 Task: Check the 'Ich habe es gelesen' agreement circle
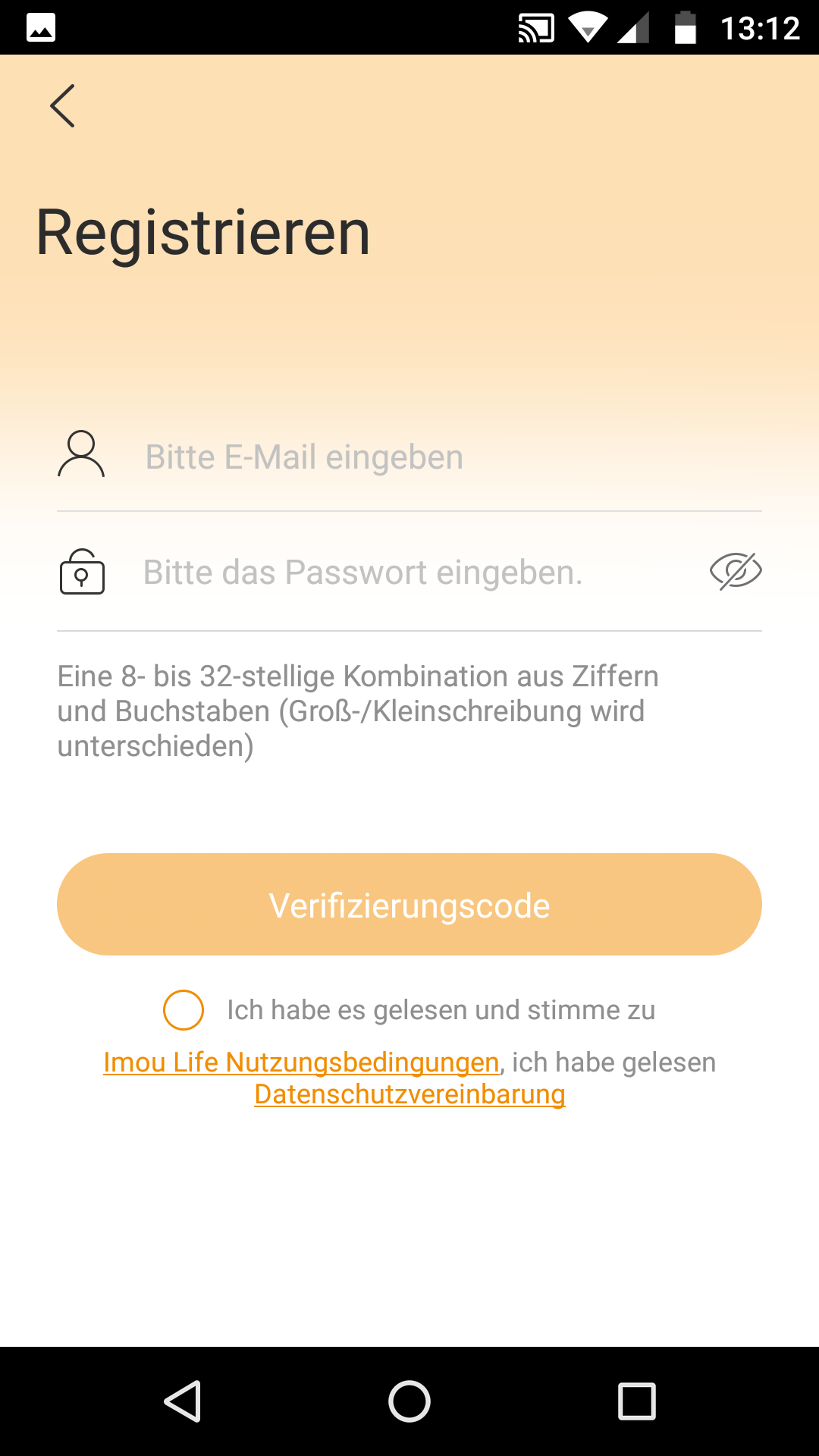tap(184, 1010)
